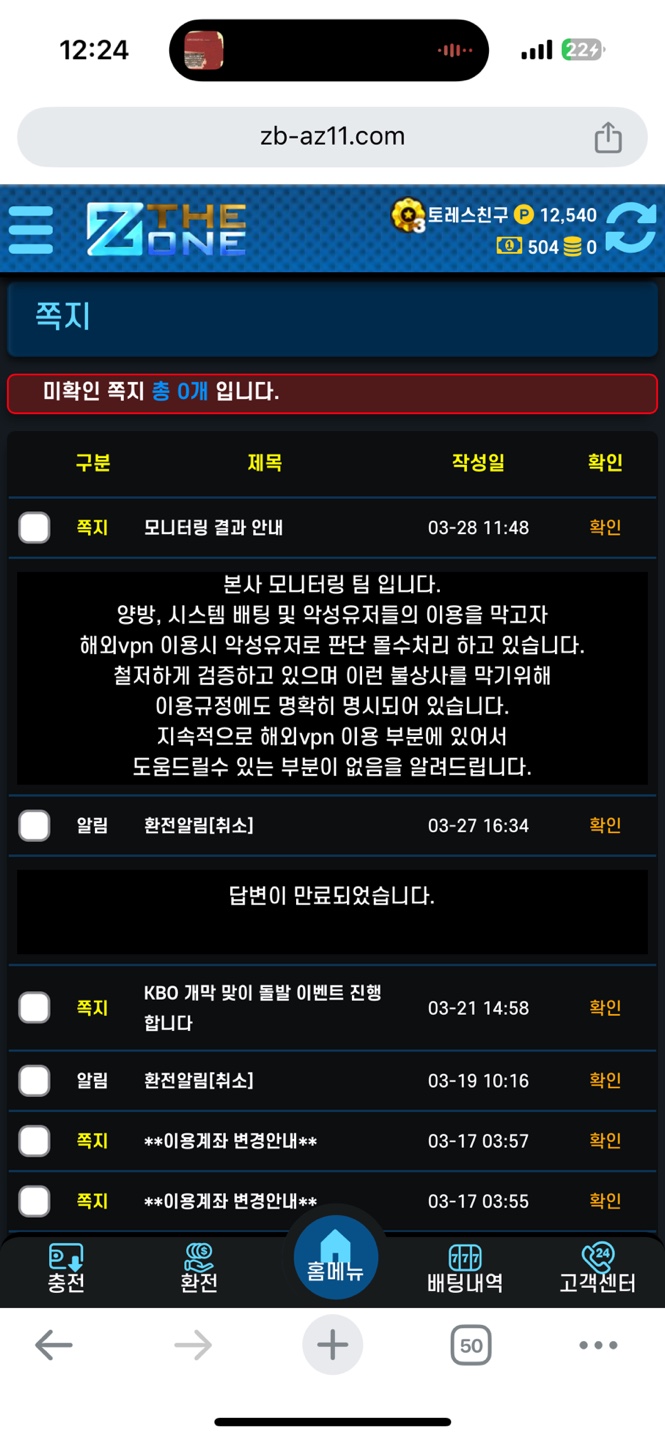Check the box for the KBO event message
Screen dimensions: 665x1440
tap(35, 1007)
